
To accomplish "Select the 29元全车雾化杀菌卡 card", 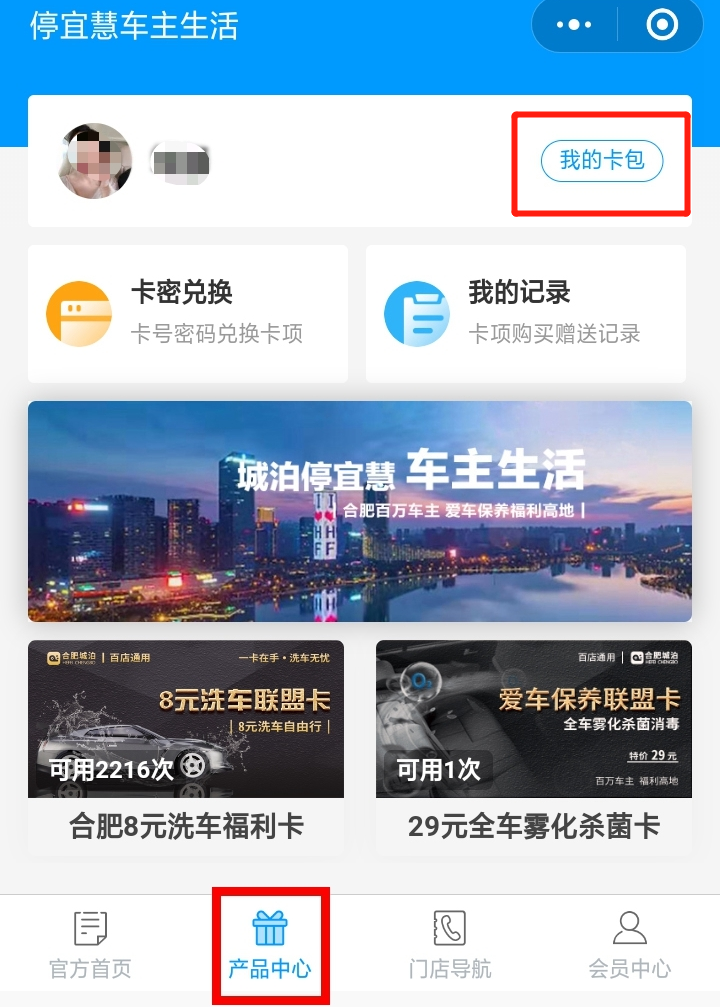I will pos(533,747).
